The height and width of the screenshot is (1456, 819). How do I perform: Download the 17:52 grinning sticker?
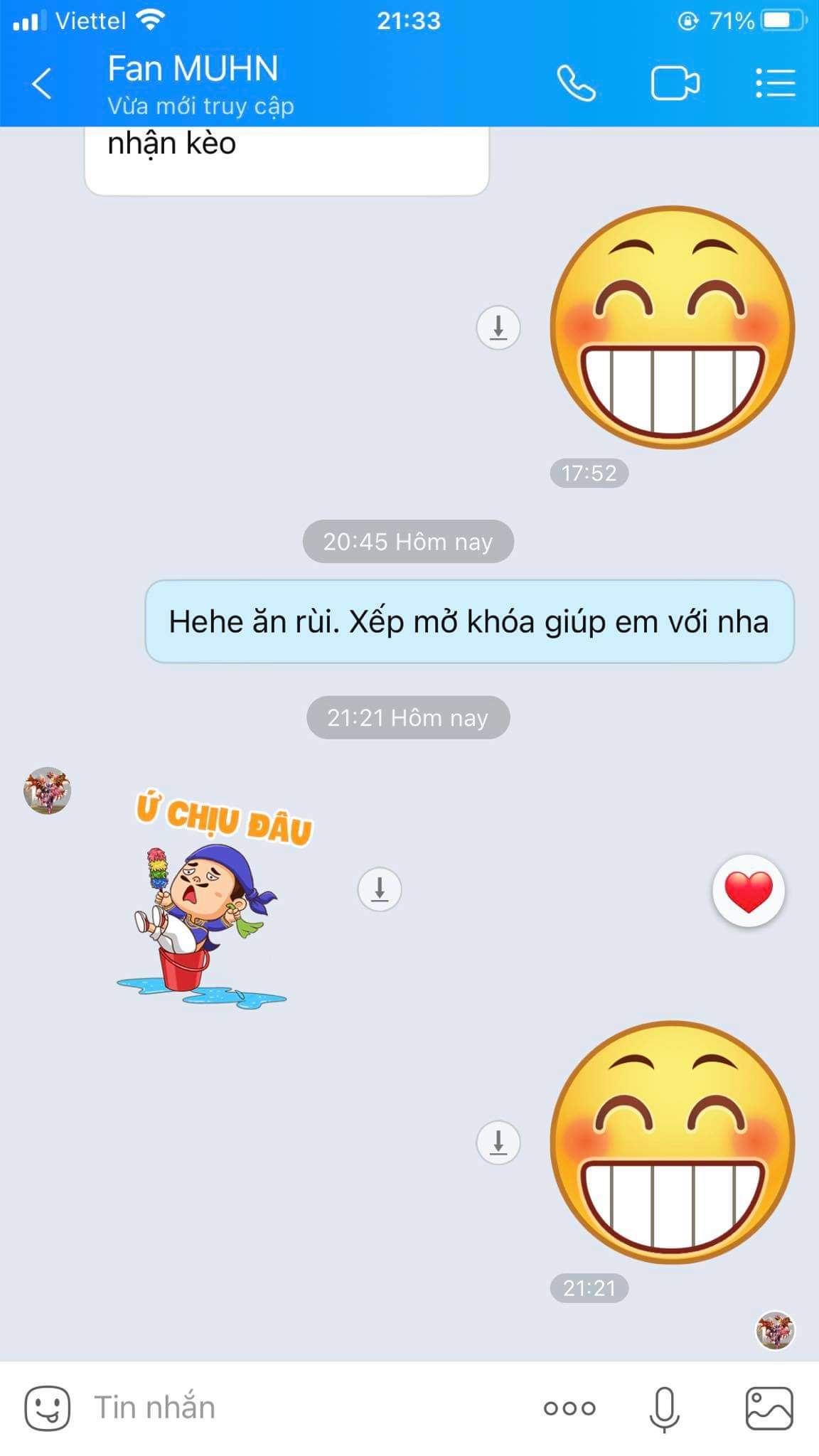coord(498,328)
